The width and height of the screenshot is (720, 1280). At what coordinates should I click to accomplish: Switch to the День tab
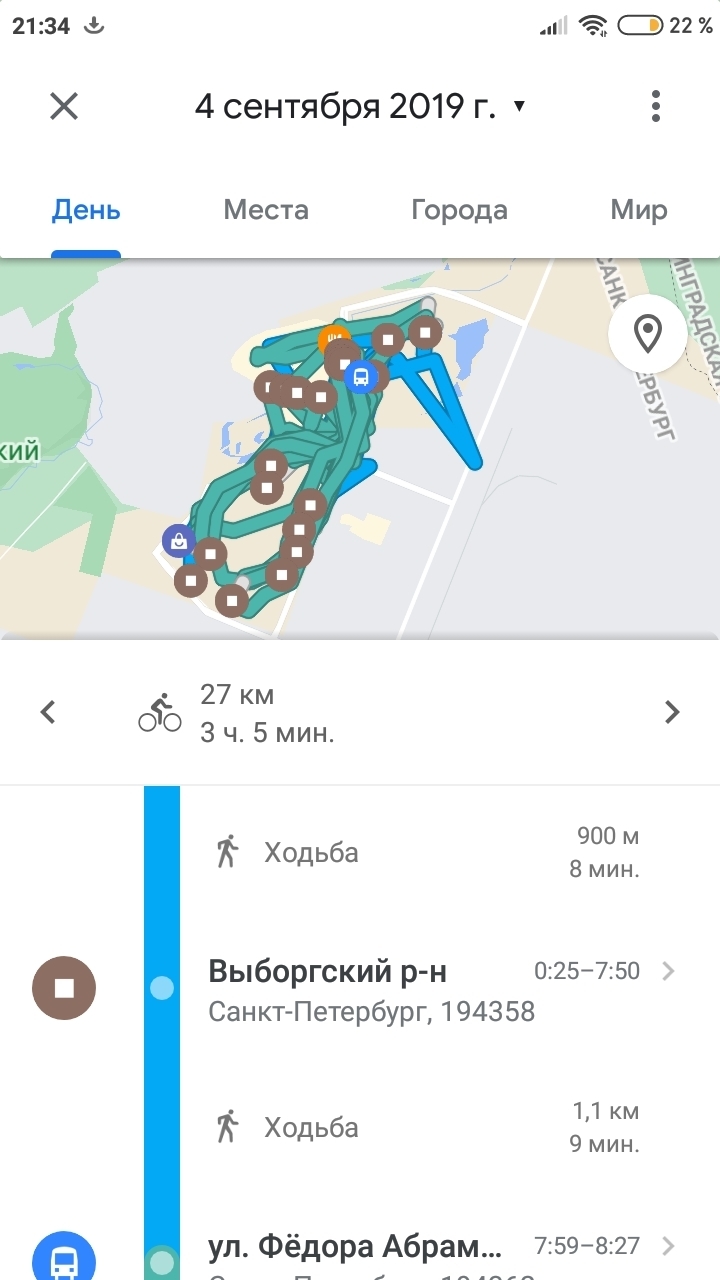click(86, 211)
